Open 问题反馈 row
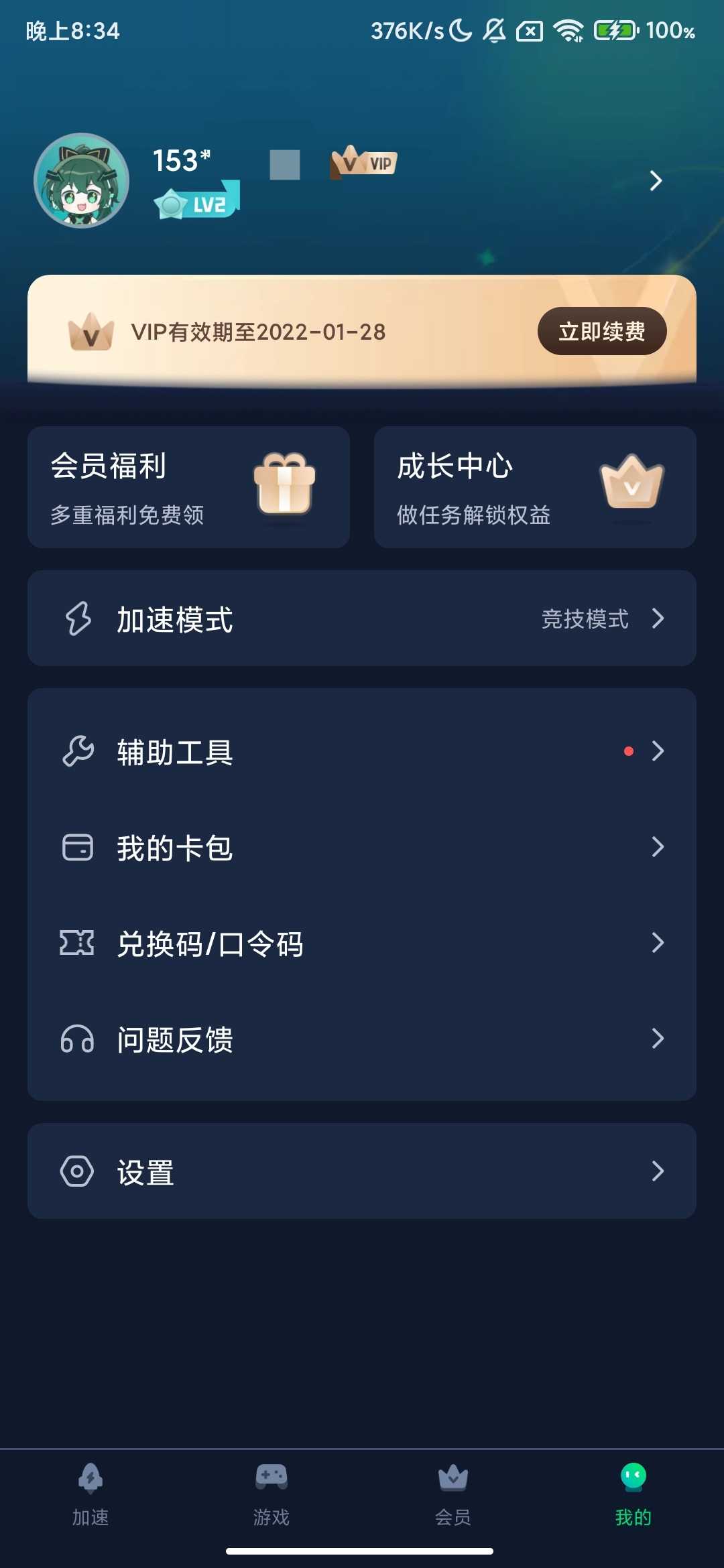Image resolution: width=724 pixels, height=1568 pixels. coord(361,1039)
